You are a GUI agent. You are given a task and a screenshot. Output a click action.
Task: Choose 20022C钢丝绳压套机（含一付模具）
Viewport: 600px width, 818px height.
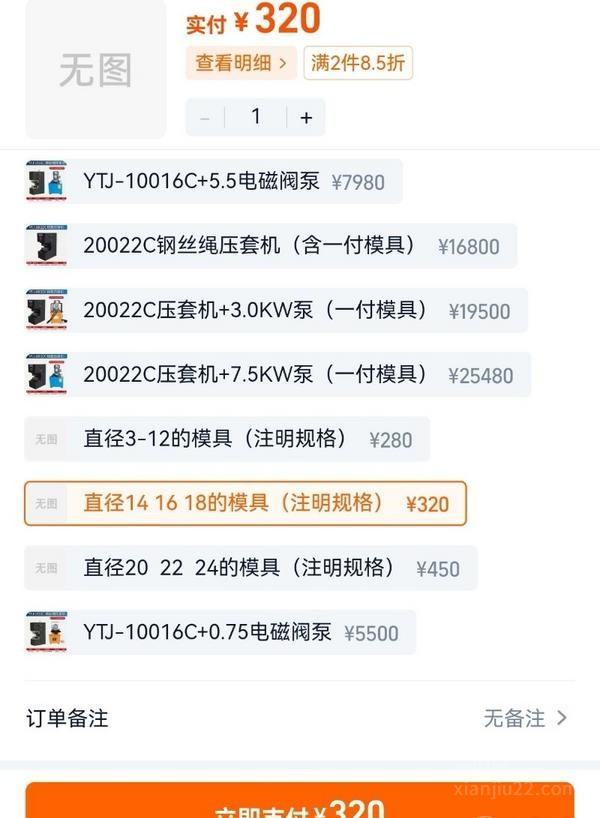(x=270, y=246)
